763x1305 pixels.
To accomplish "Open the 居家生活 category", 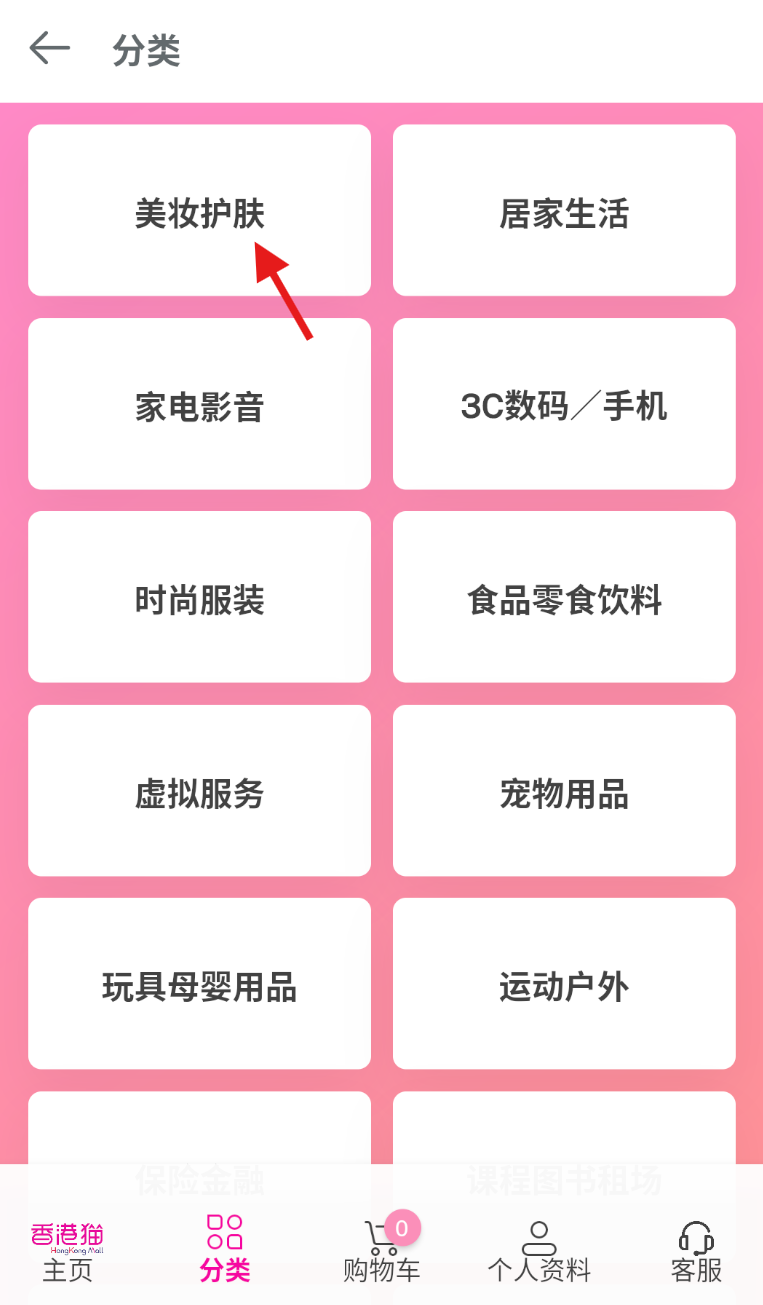I will [x=564, y=211].
